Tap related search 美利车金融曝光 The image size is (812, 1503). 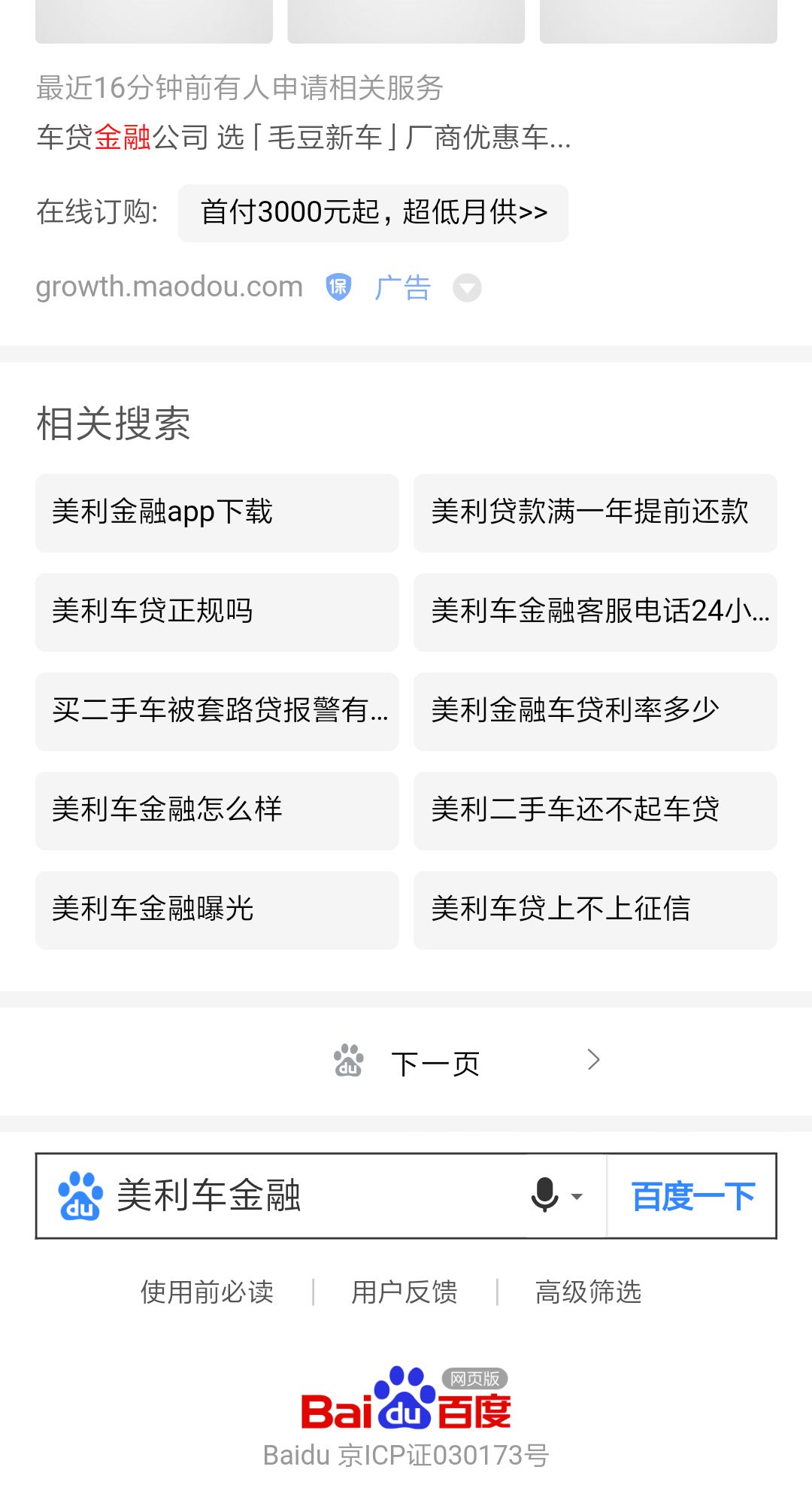[217, 910]
